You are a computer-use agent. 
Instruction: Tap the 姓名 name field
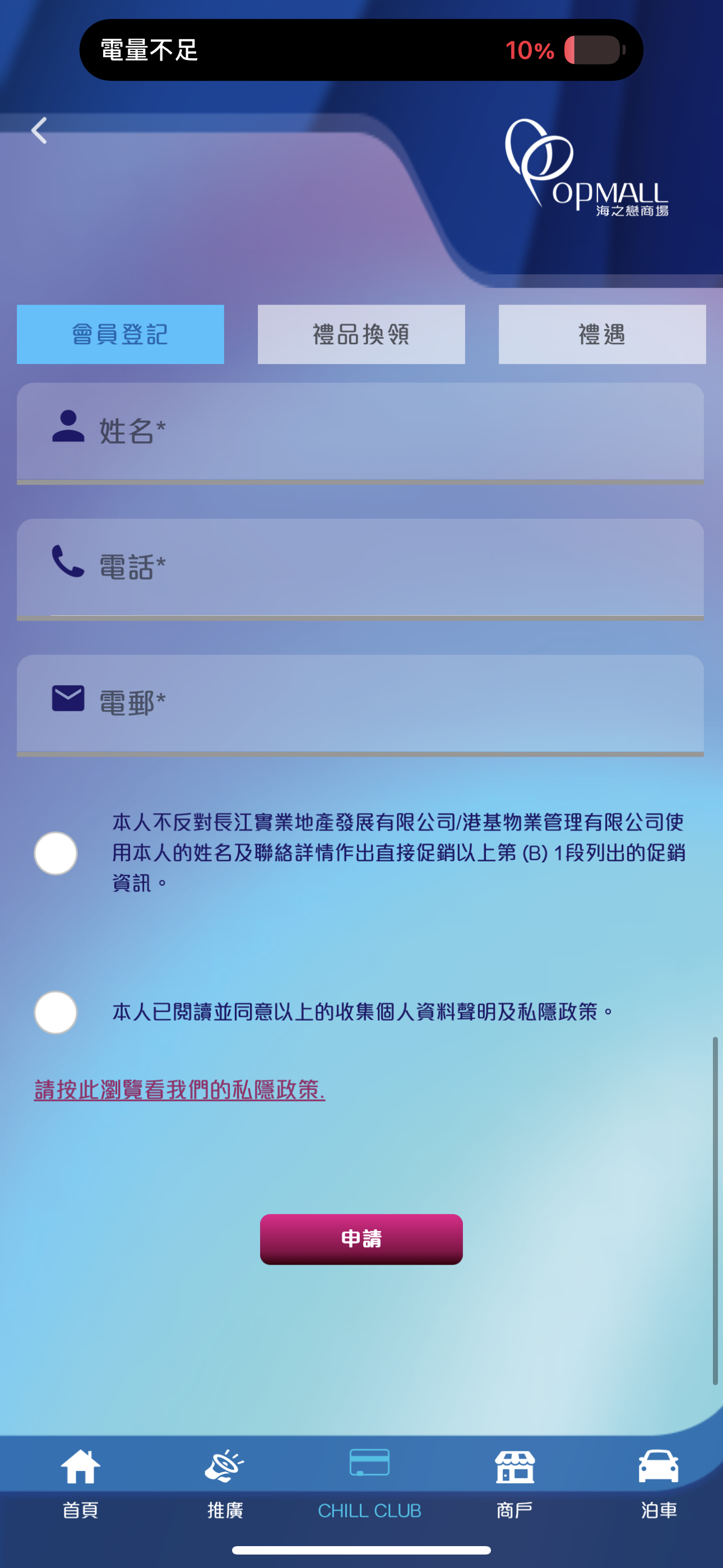coord(360,433)
